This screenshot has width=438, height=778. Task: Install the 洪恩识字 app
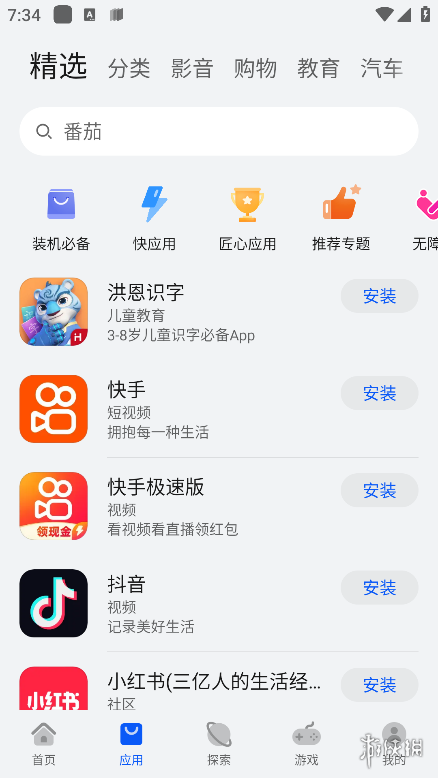pos(379,296)
